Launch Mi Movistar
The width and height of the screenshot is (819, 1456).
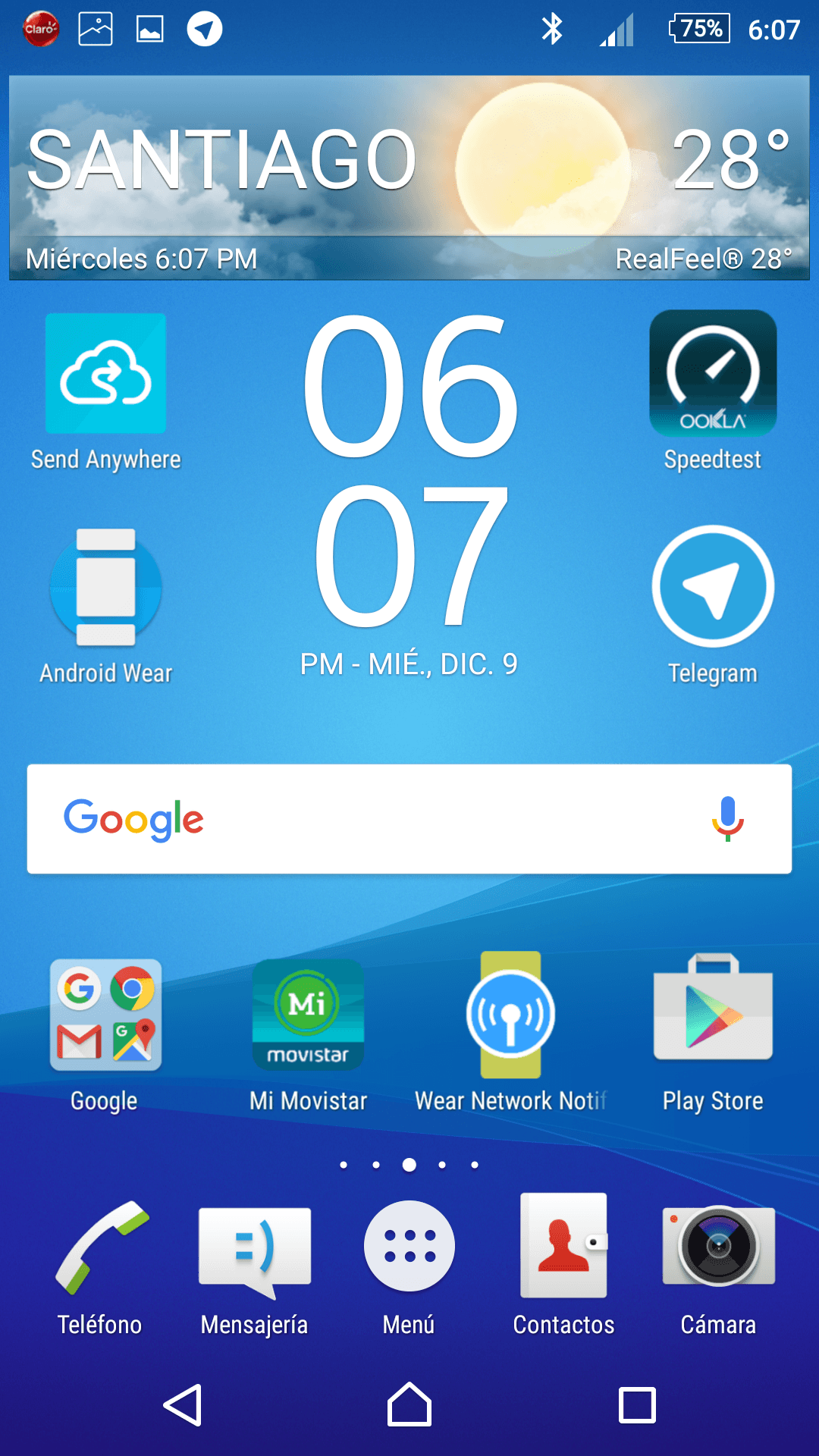tap(307, 1016)
